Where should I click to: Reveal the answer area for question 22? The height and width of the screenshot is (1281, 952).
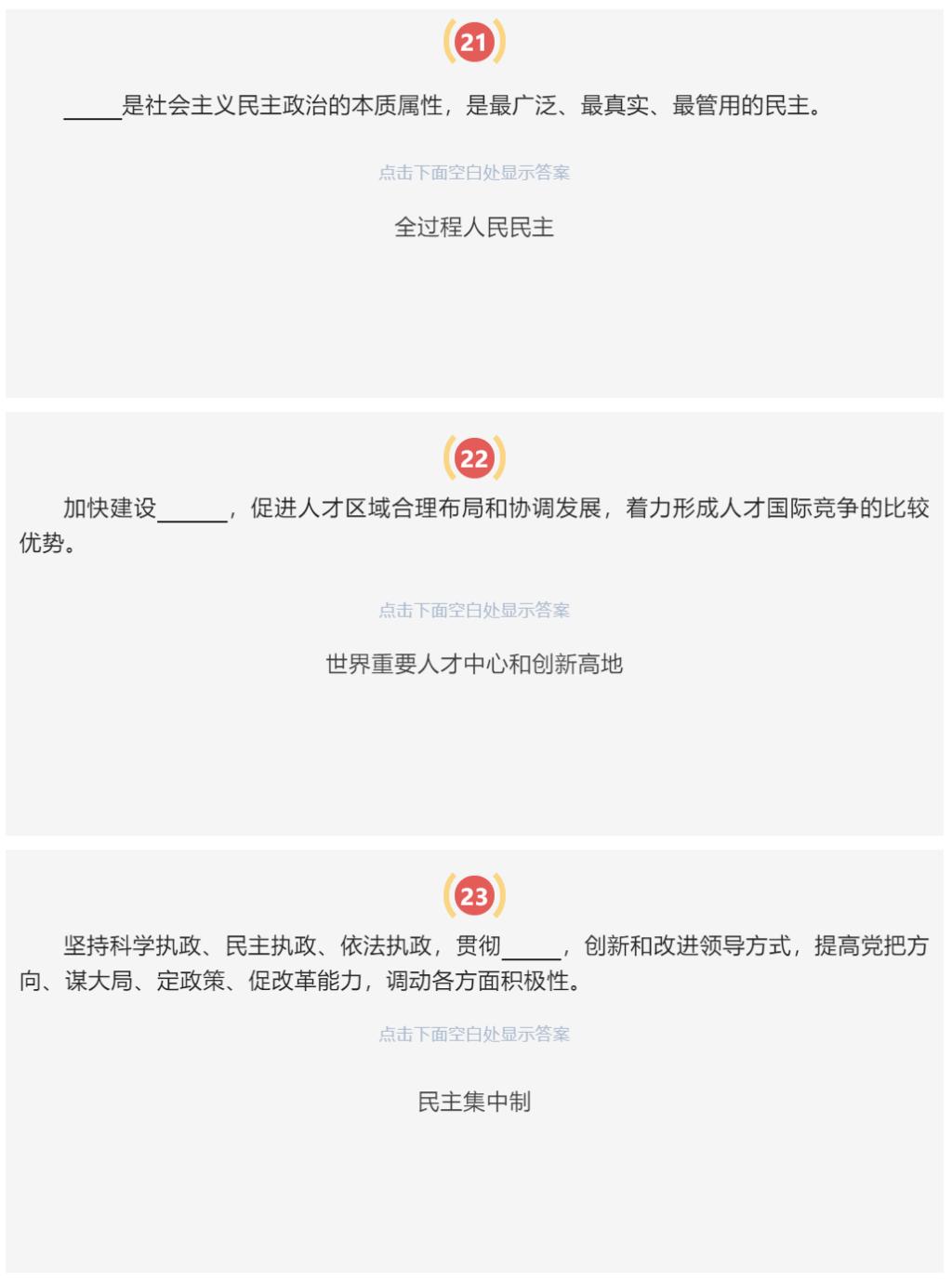pyautogui.click(x=474, y=665)
